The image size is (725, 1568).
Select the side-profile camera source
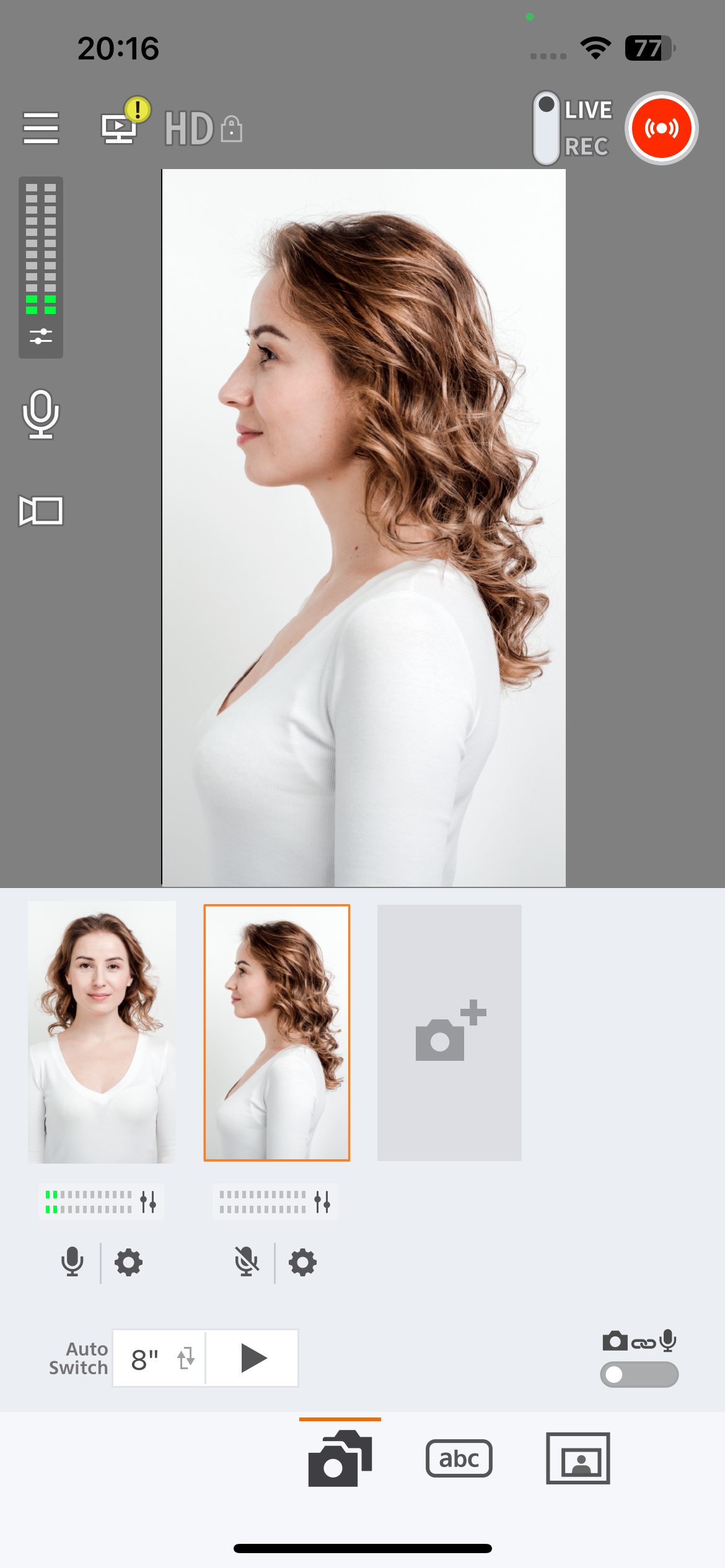click(277, 1032)
